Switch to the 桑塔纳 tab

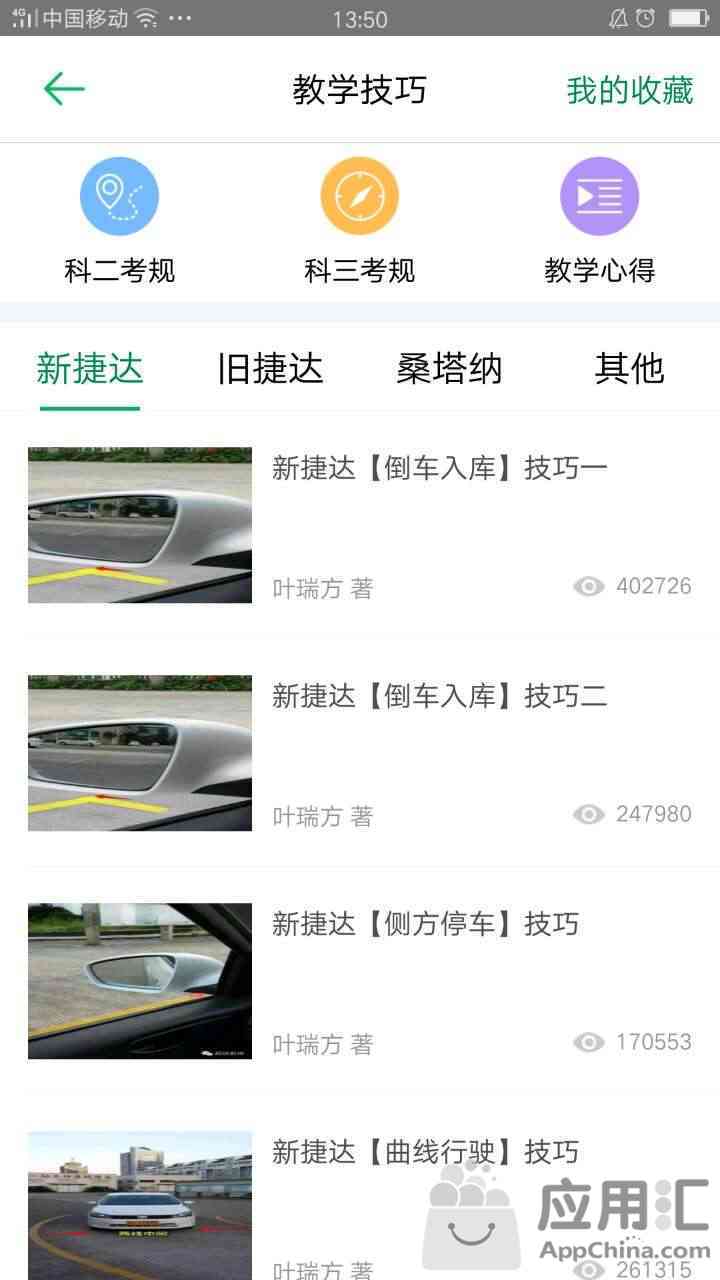(x=449, y=369)
